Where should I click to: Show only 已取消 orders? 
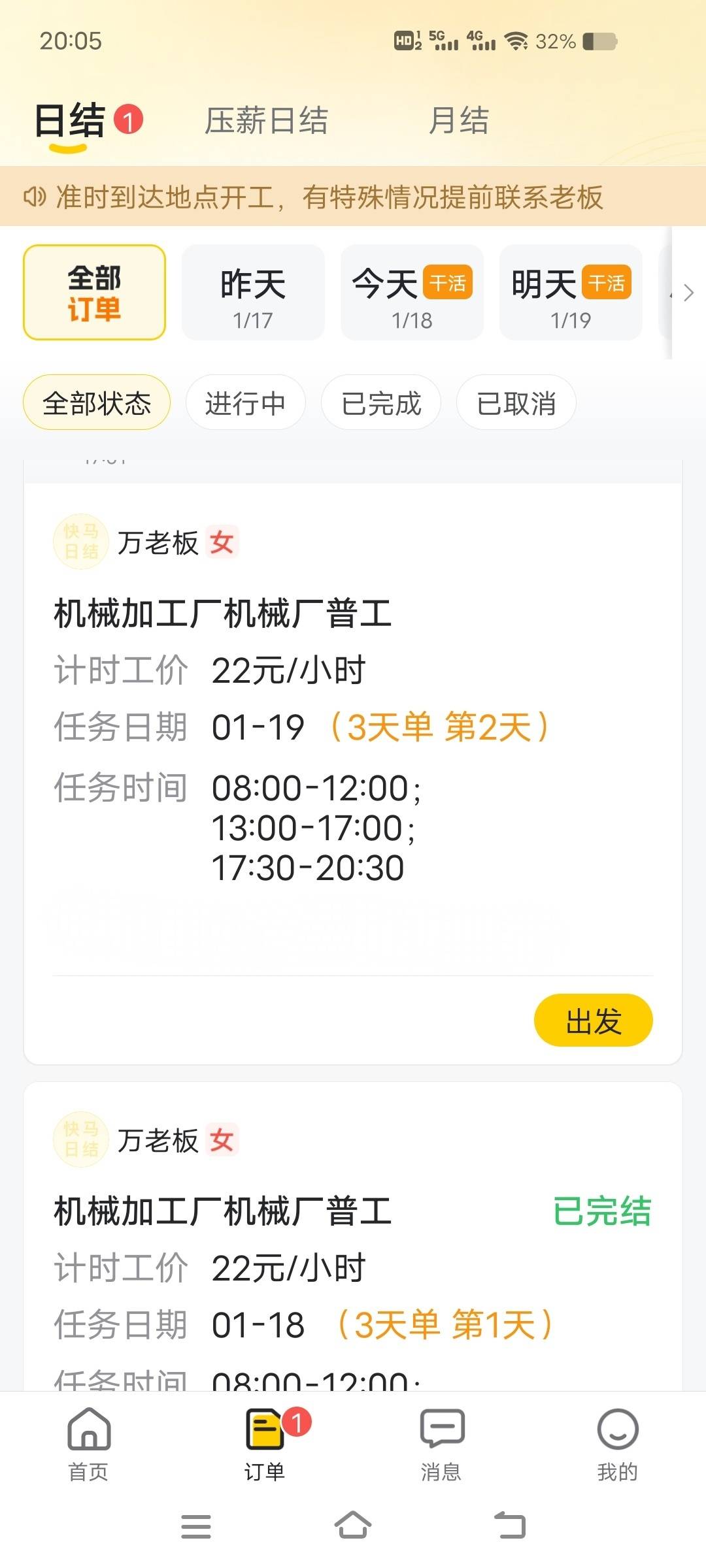(x=516, y=402)
